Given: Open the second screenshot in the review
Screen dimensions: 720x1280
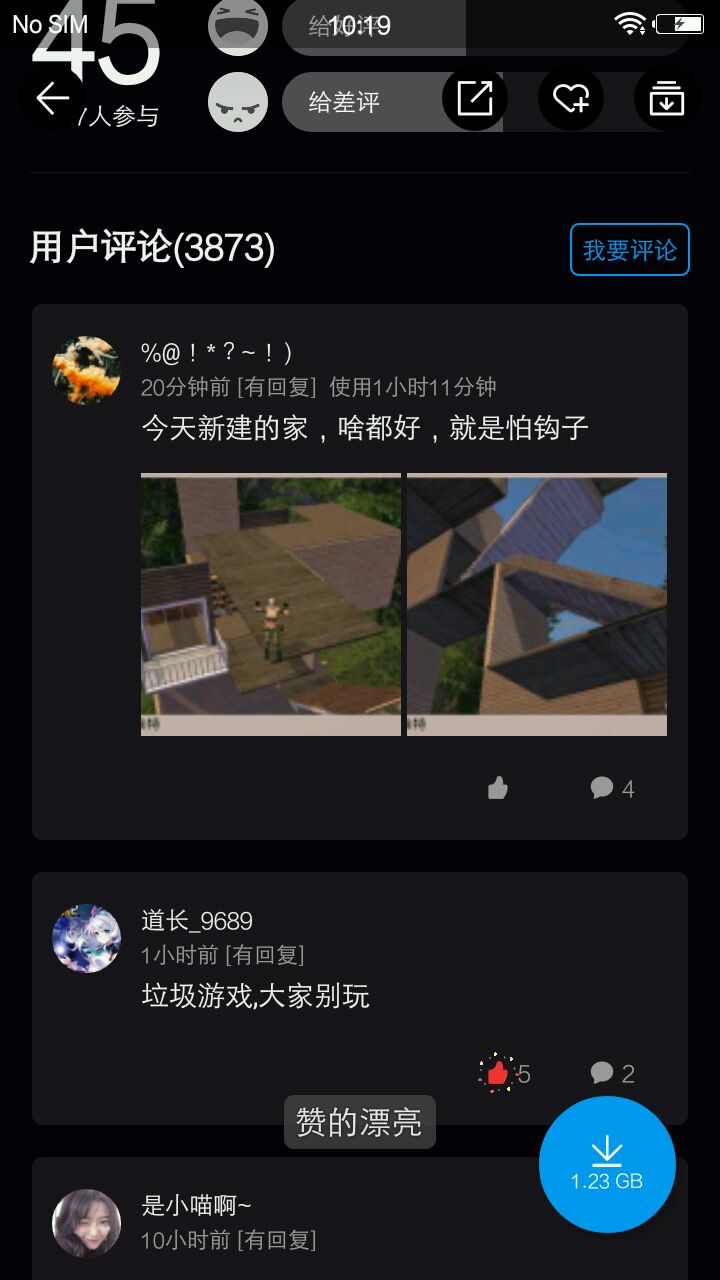Looking at the screenshot, I should (x=537, y=604).
